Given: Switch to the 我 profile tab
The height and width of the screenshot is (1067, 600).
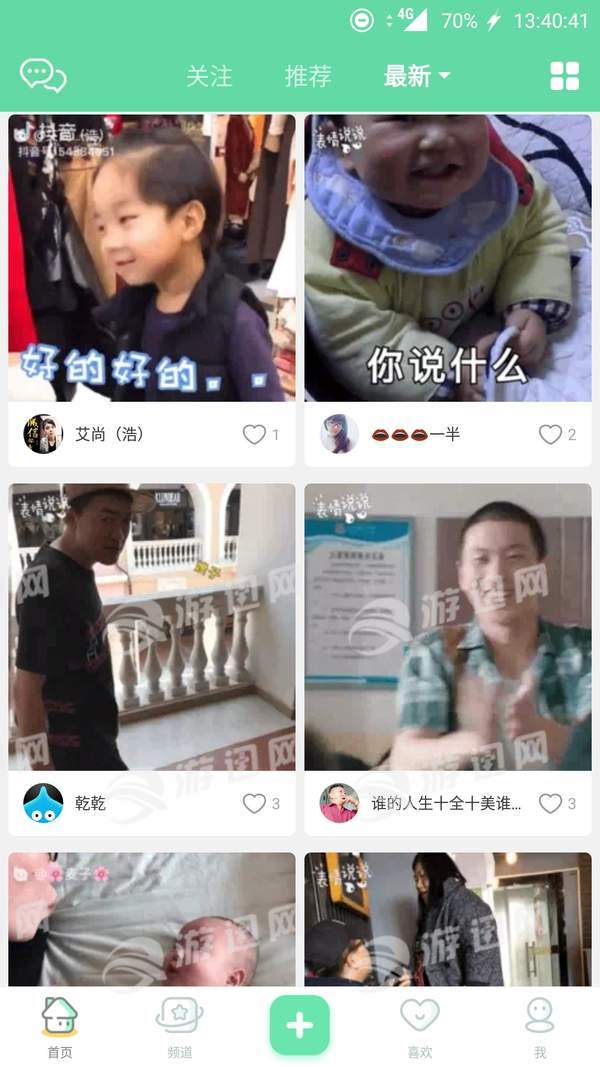Looking at the screenshot, I should point(540,1026).
